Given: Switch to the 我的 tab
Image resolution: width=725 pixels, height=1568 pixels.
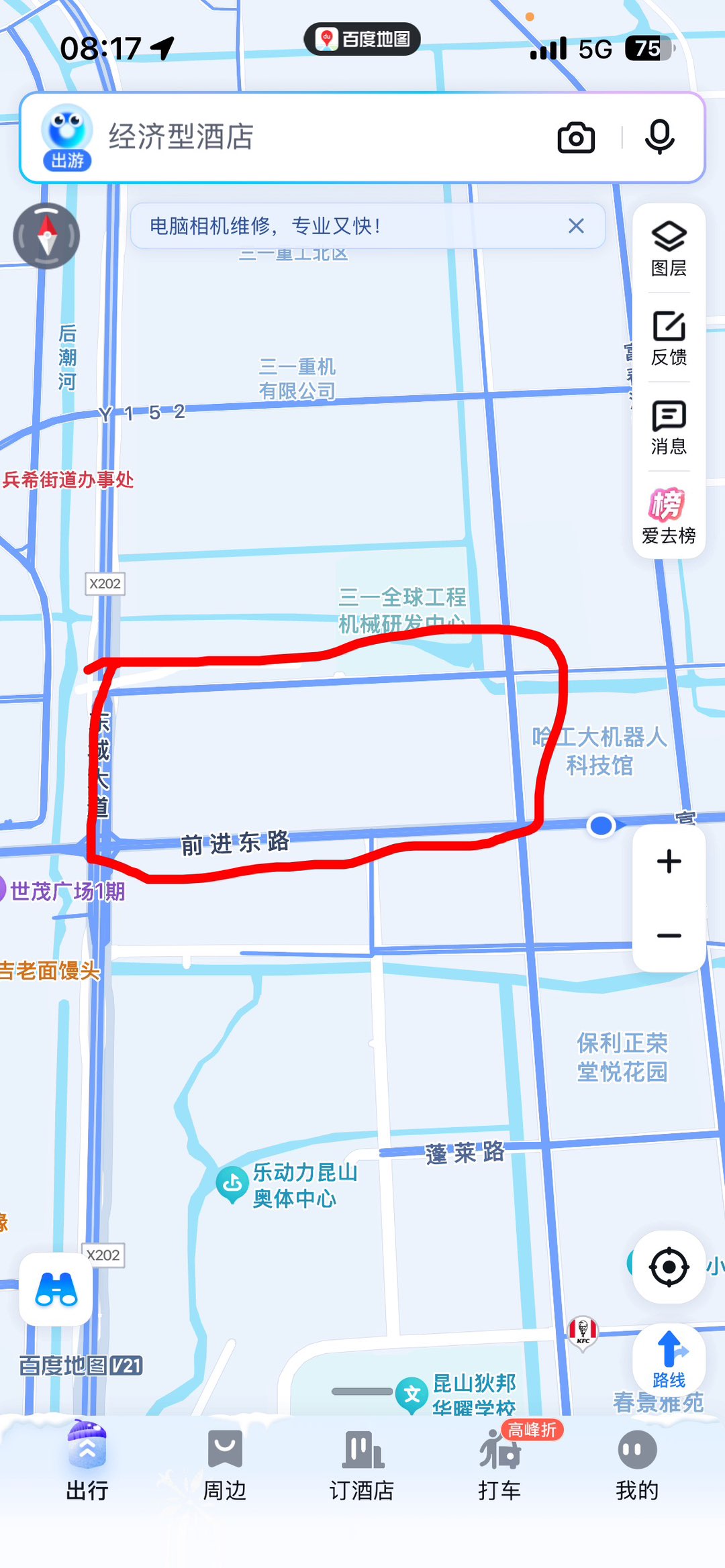Looking at the screenshot, I should [x=636, y=1465].
